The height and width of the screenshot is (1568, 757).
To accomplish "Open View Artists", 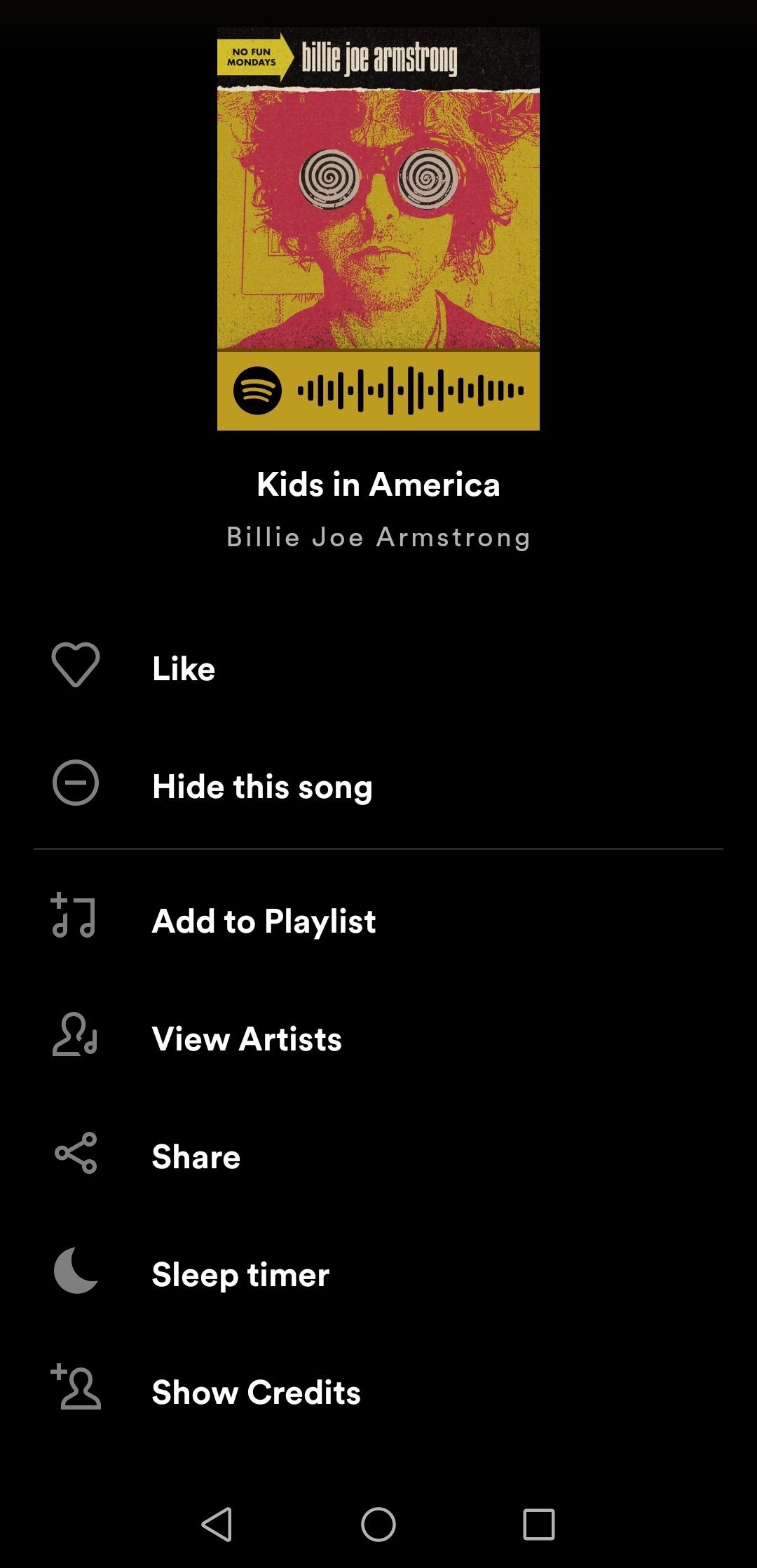I will click(246, 1038).
